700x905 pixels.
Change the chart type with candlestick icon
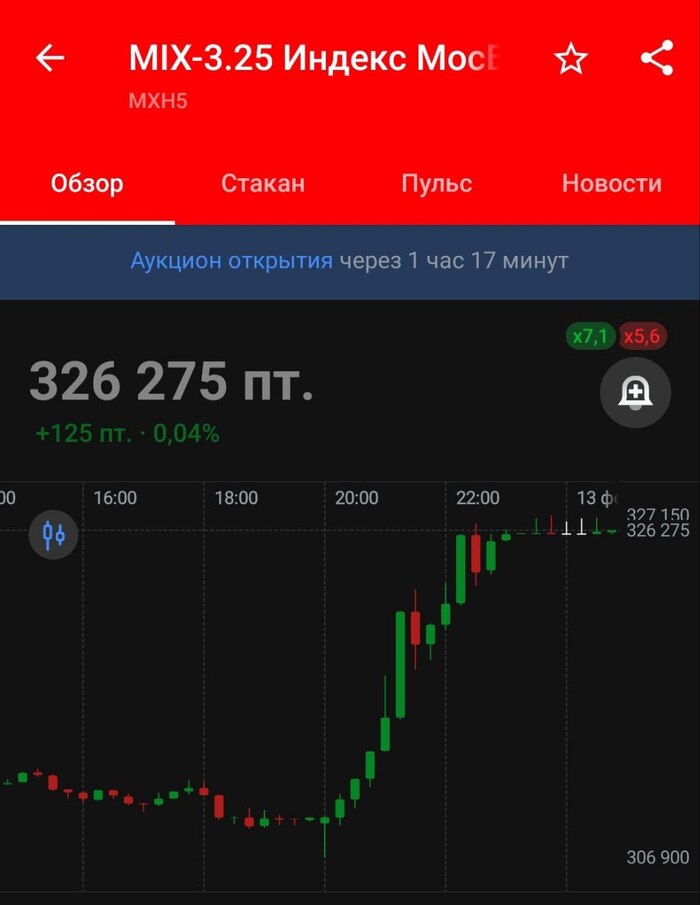53,534
